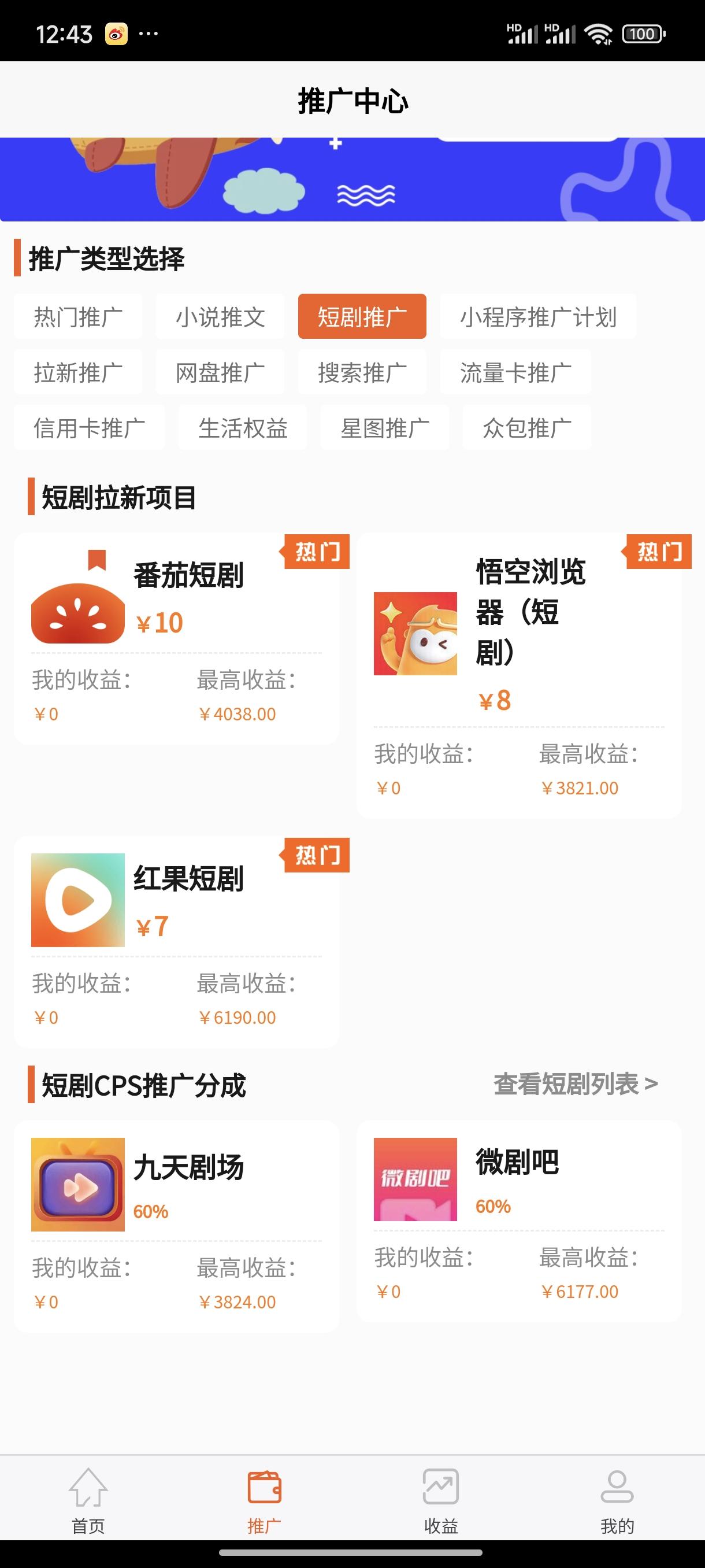Switch to the 收益 tab

point(440,1500)
